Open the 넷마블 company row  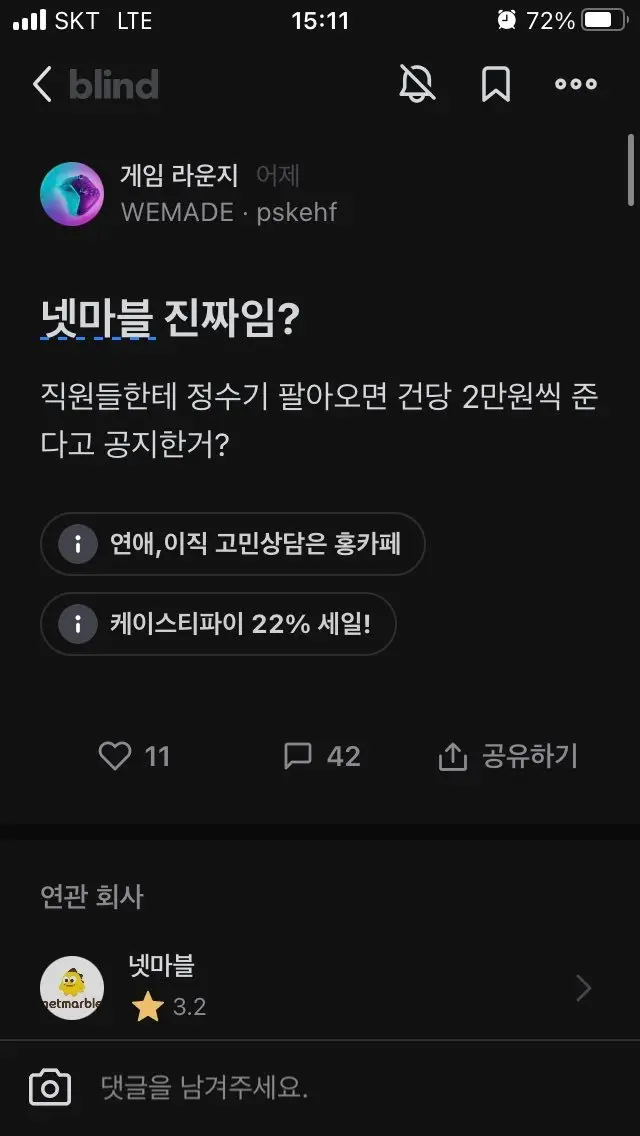[320, 987]
